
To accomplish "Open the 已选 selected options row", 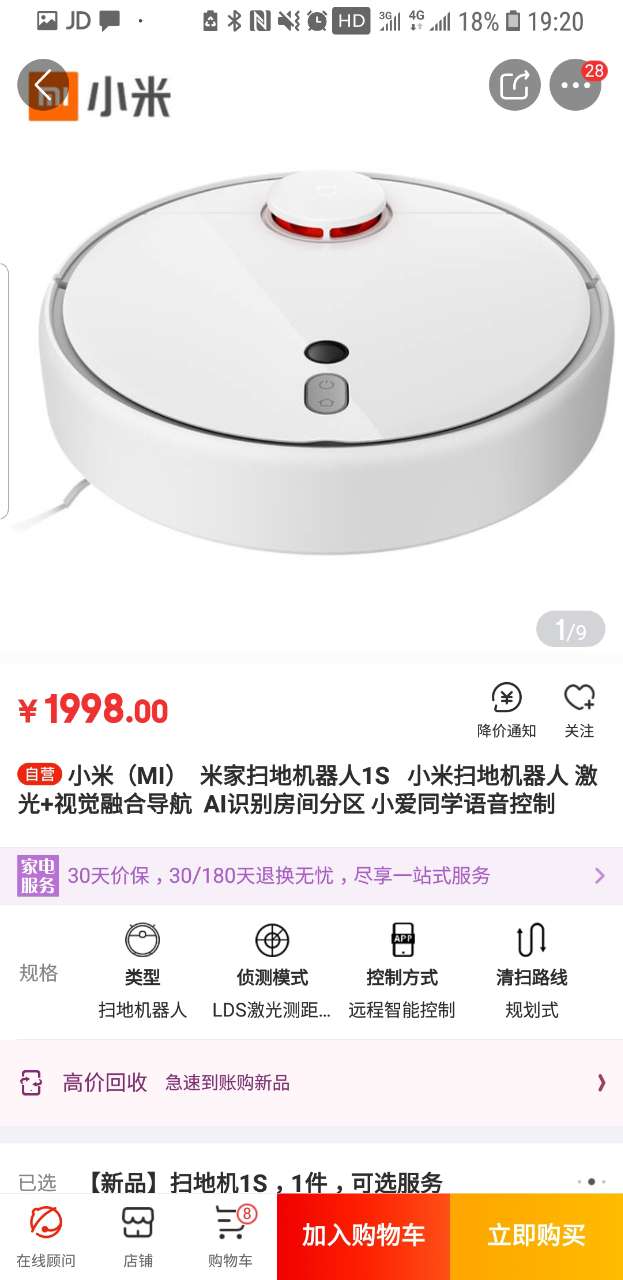I will (x=300, y=1182).
